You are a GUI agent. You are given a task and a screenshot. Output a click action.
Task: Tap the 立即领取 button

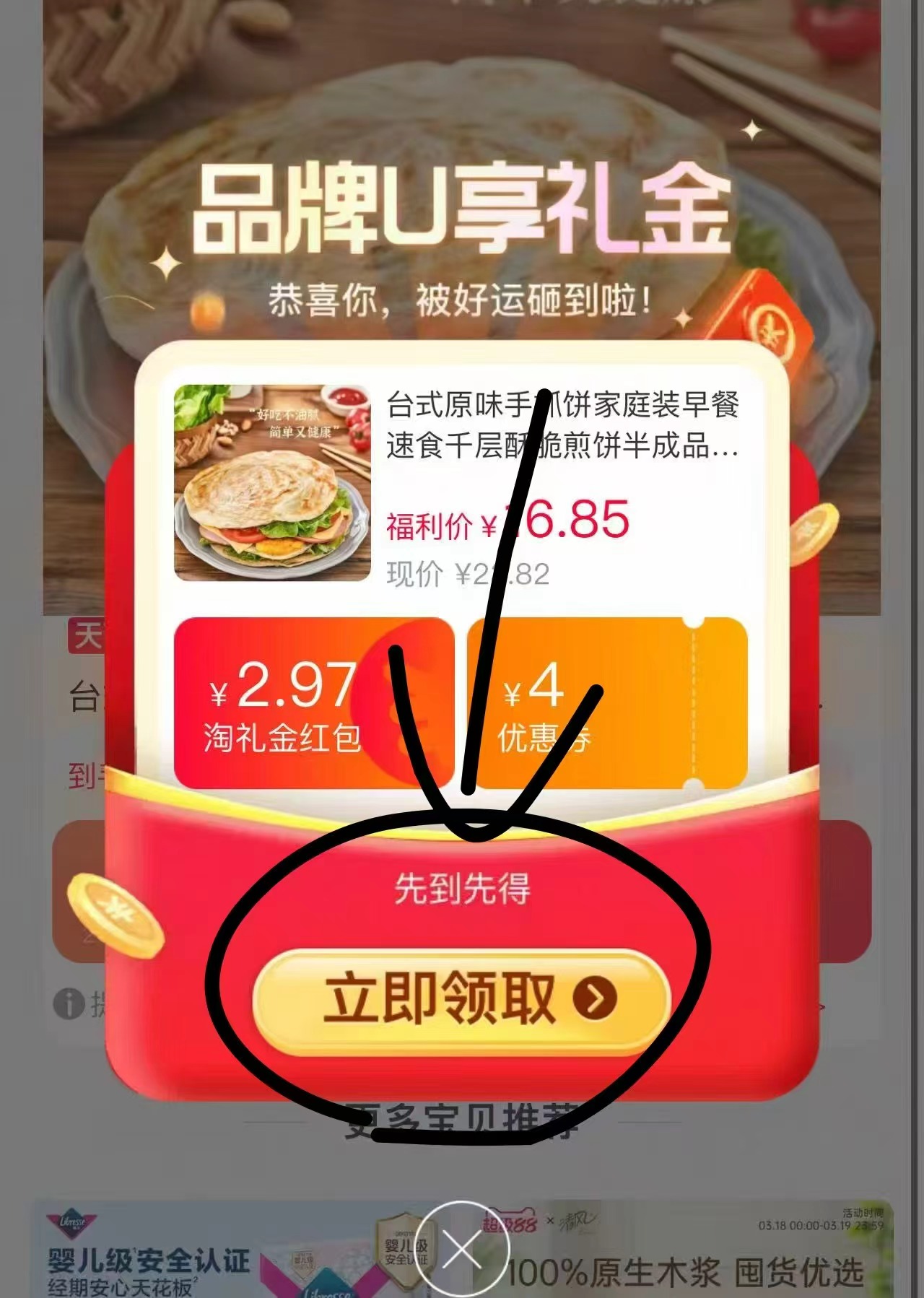pos(462,1001)
